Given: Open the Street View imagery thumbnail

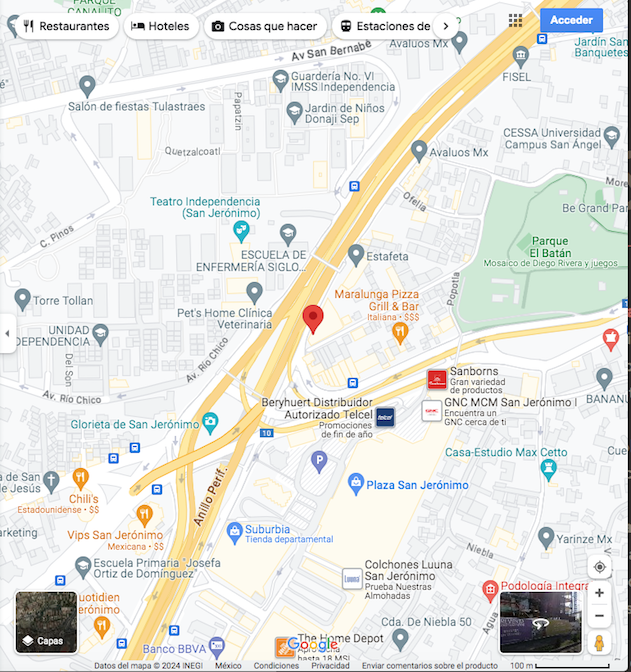Looking at the screenshot, I should click(539, 622).
